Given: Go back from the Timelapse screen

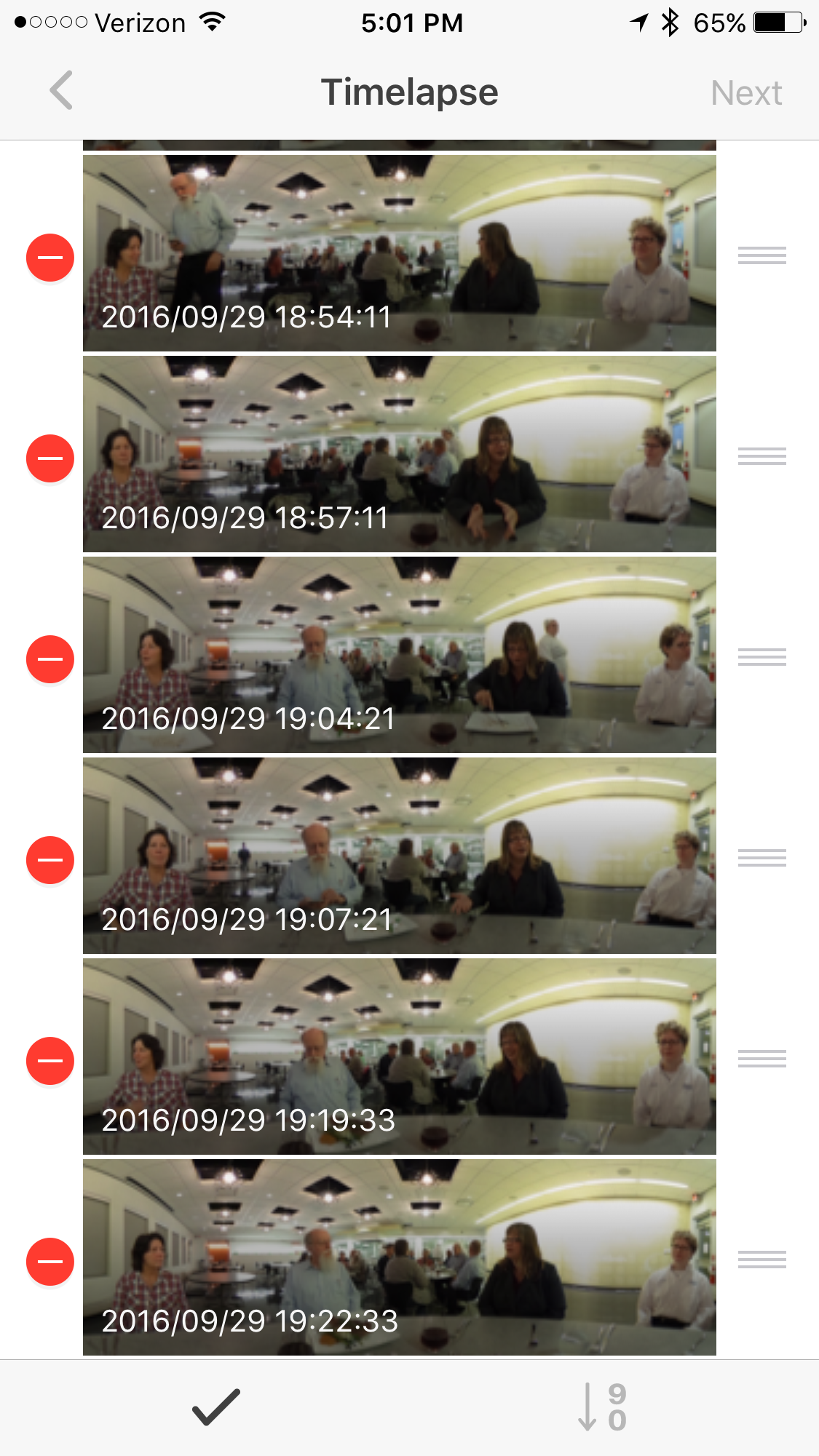Looking at the screenshot, I should pos(61,91).
